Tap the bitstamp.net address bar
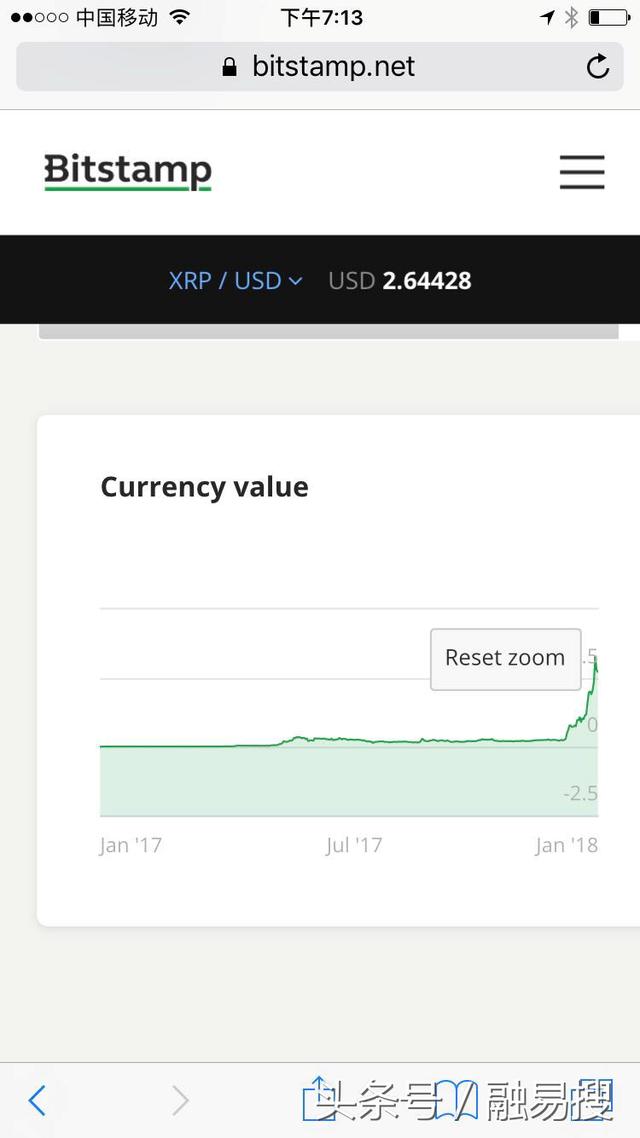The height and width of the screenshot is (1138, 640). 320,67
